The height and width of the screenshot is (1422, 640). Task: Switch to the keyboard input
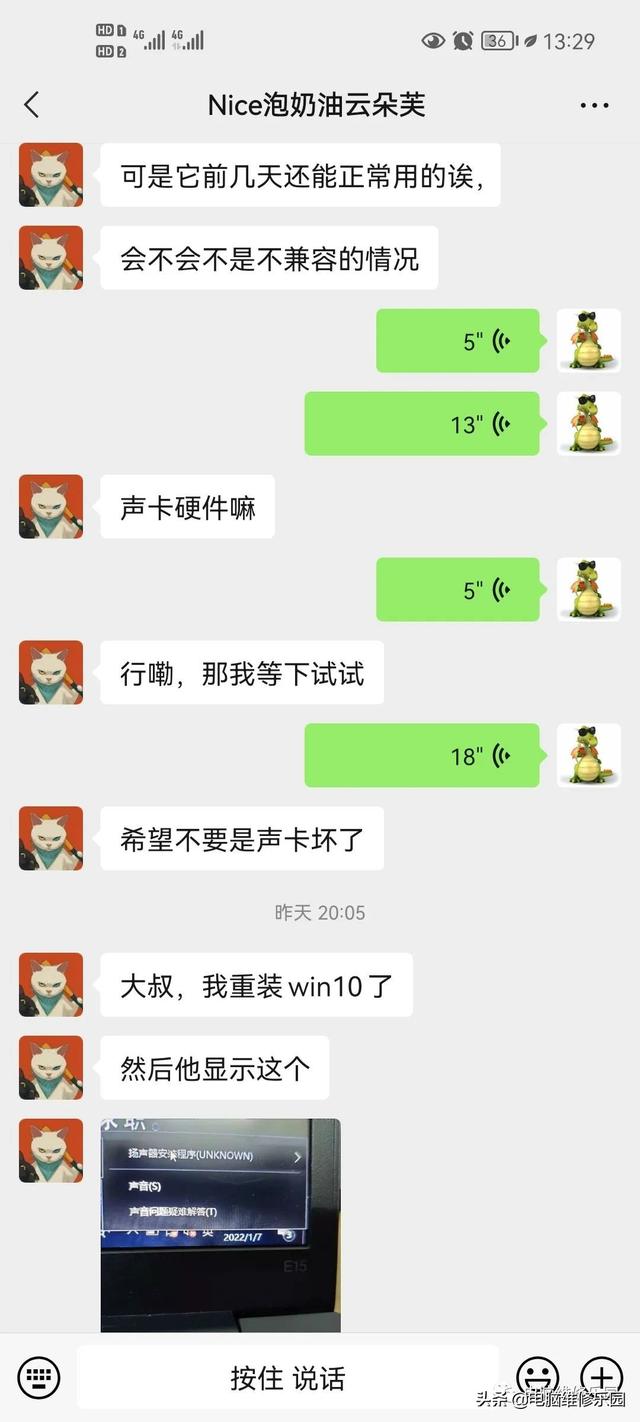coord(39,1377)
